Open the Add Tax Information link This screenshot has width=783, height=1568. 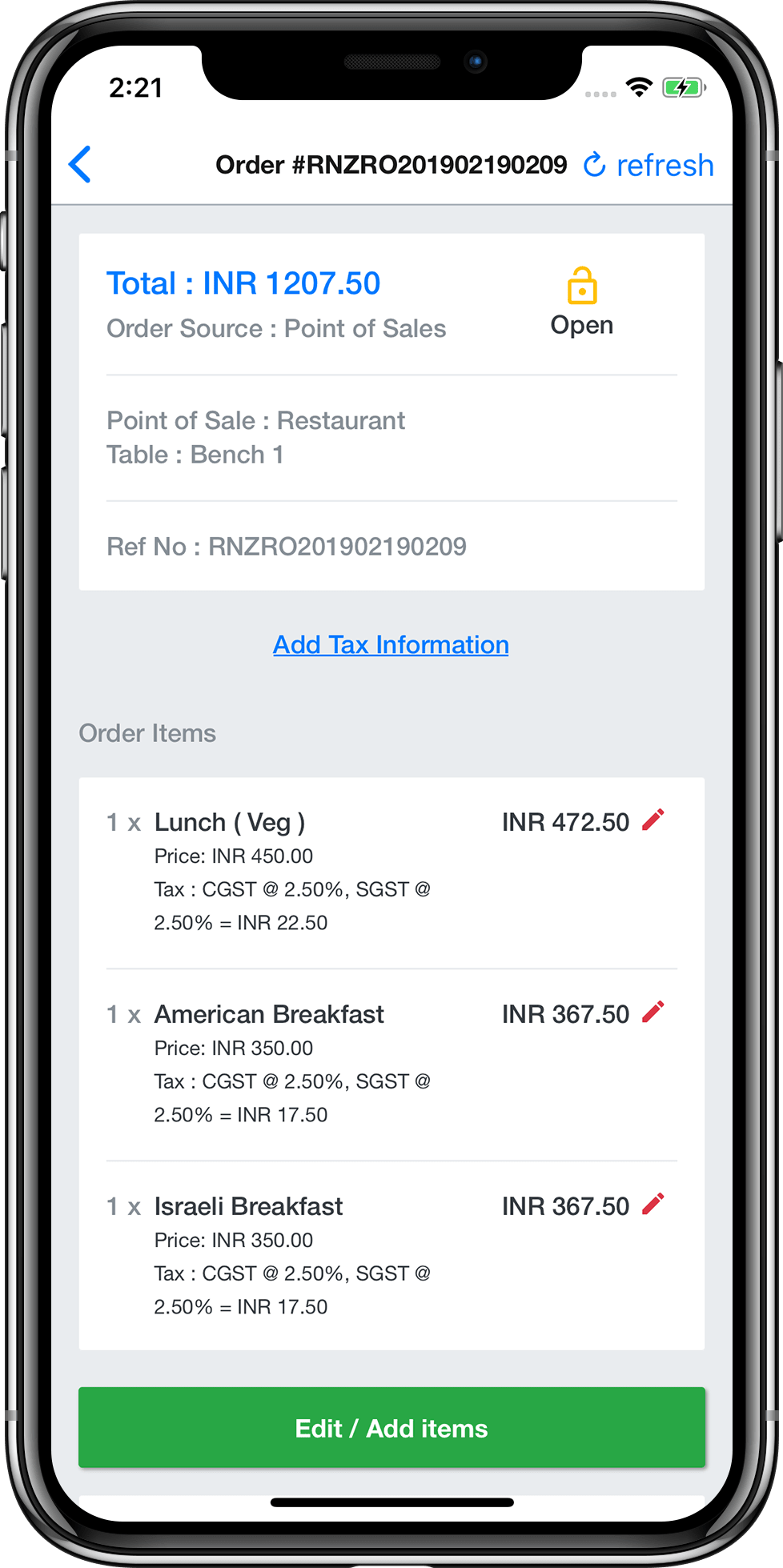coord(391,644)
